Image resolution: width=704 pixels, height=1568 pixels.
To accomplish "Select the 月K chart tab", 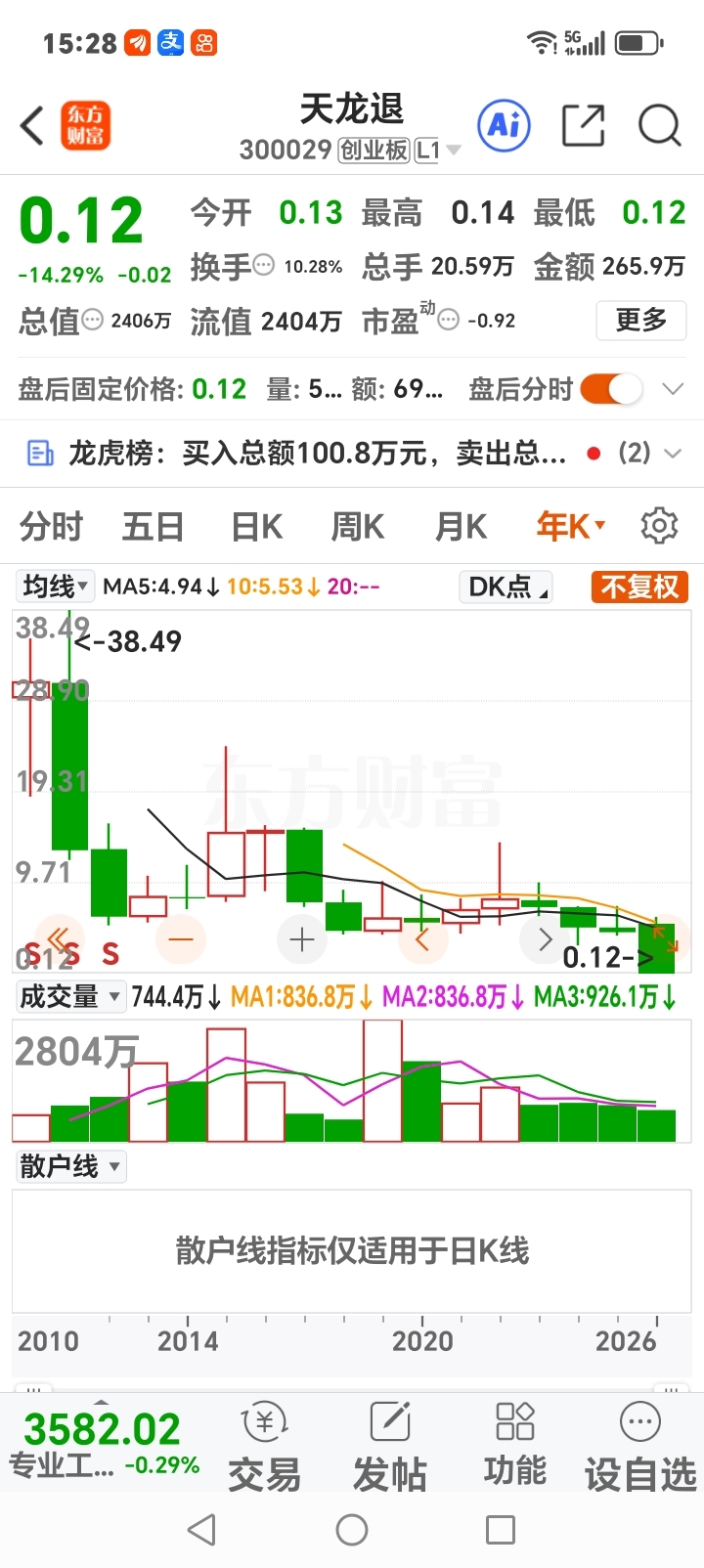I will click(x=461, y=527).
